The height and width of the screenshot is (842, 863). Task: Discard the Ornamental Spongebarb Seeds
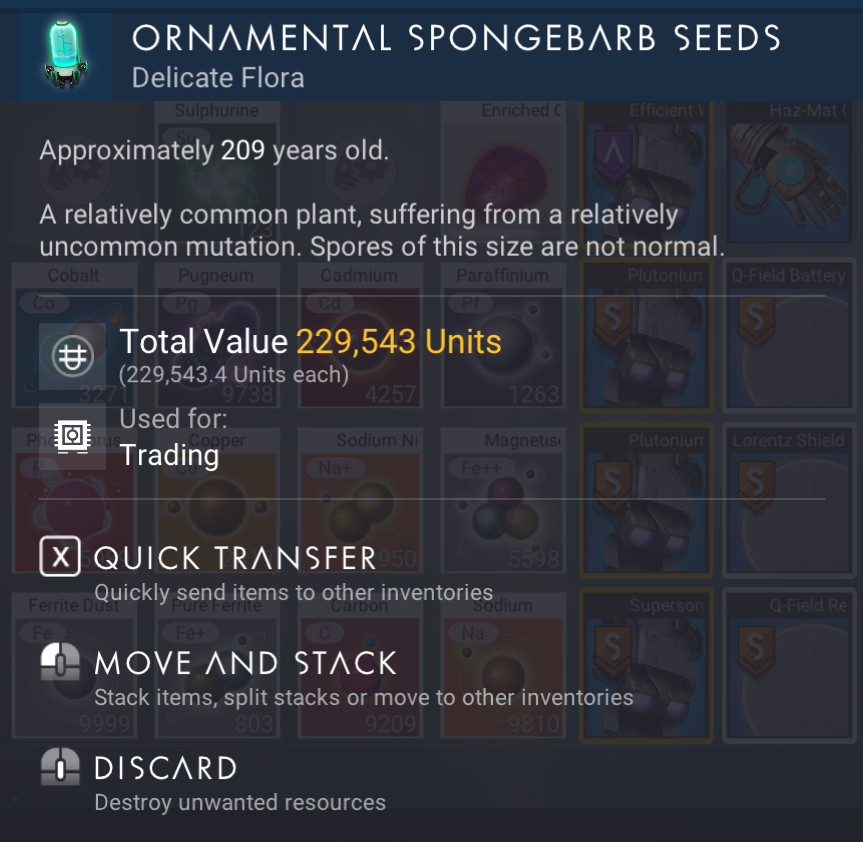coord(165,769)
